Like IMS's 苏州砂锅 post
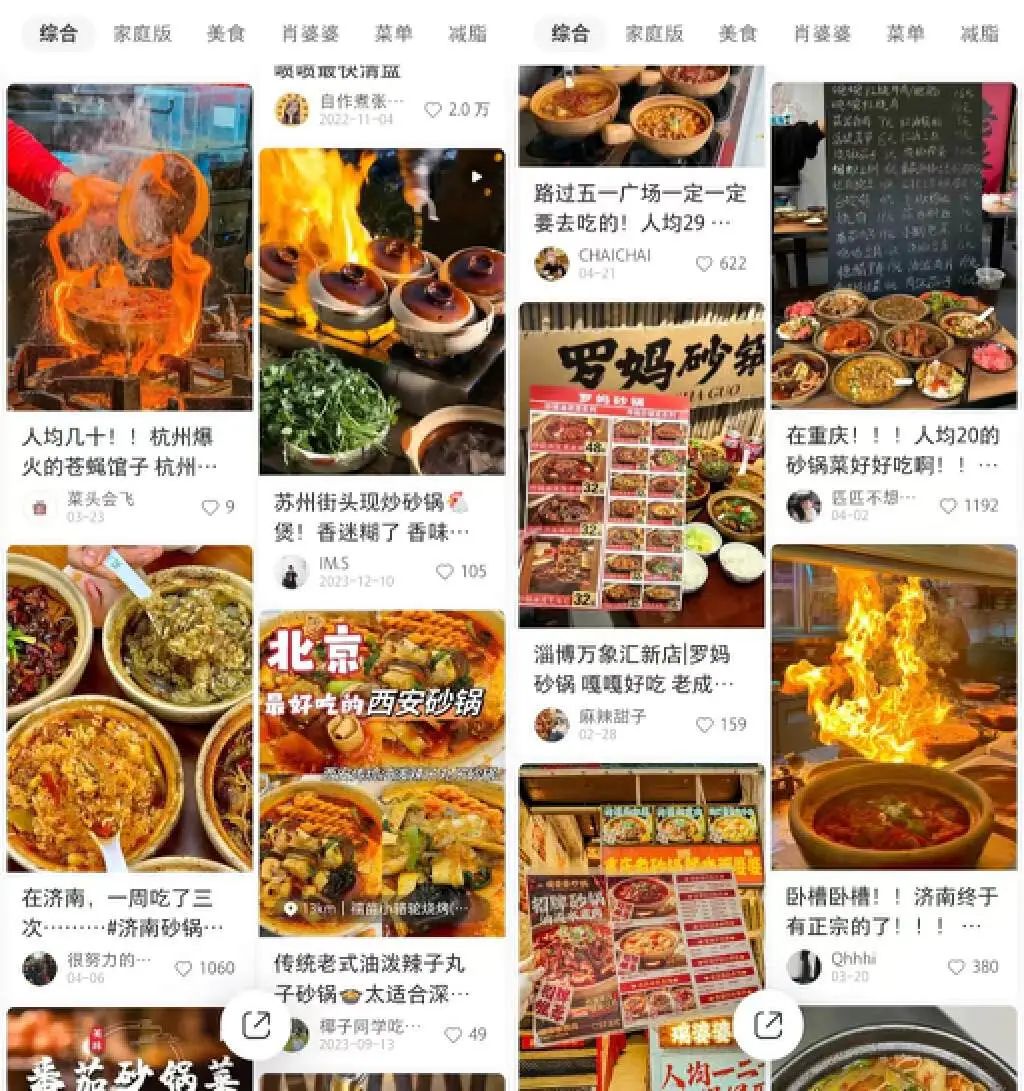The width and height of the screenshot is (1024, 1091). point(445,572)
